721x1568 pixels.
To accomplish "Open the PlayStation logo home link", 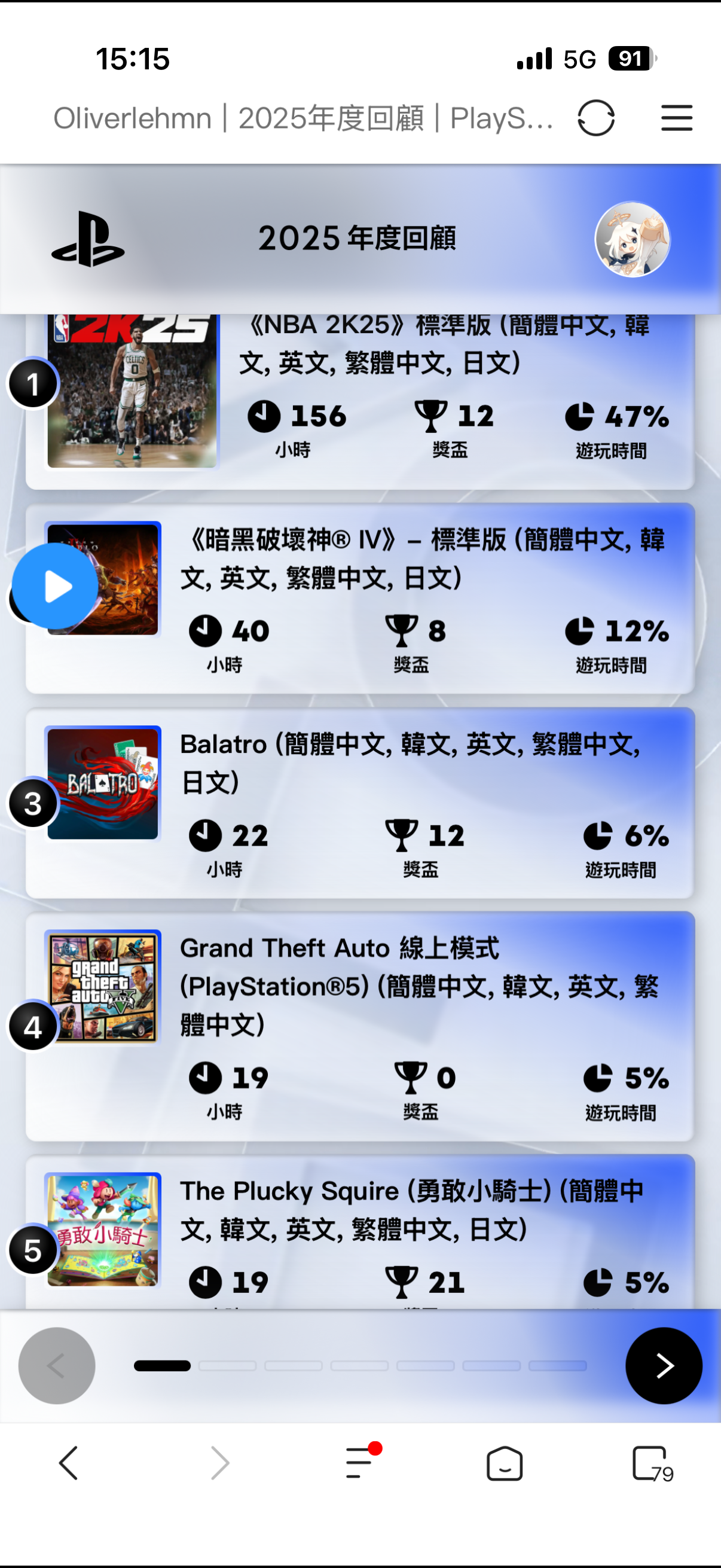I will pyautogui.click(x=88, y=239).
